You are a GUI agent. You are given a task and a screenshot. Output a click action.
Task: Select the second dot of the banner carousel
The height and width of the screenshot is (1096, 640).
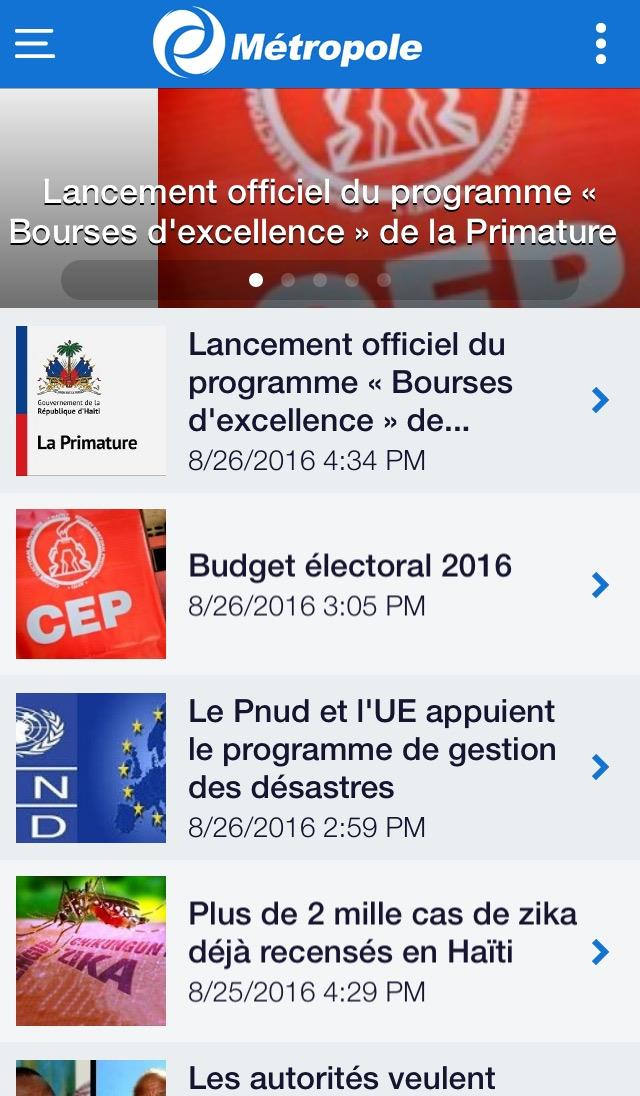click(x=288, y=280)
